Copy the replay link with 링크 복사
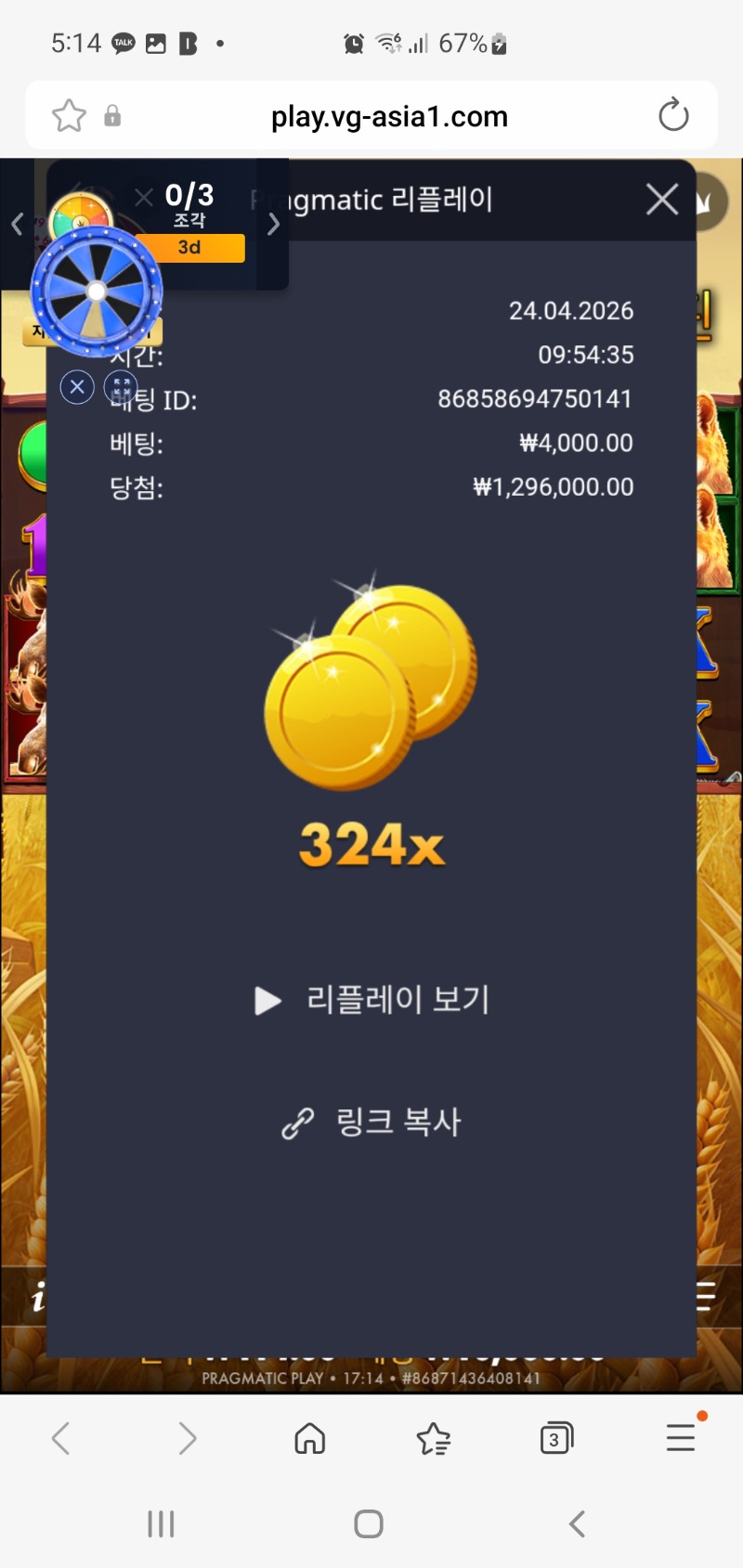This screenshot has height=1568, width=743. click(x=371, y=1122)
